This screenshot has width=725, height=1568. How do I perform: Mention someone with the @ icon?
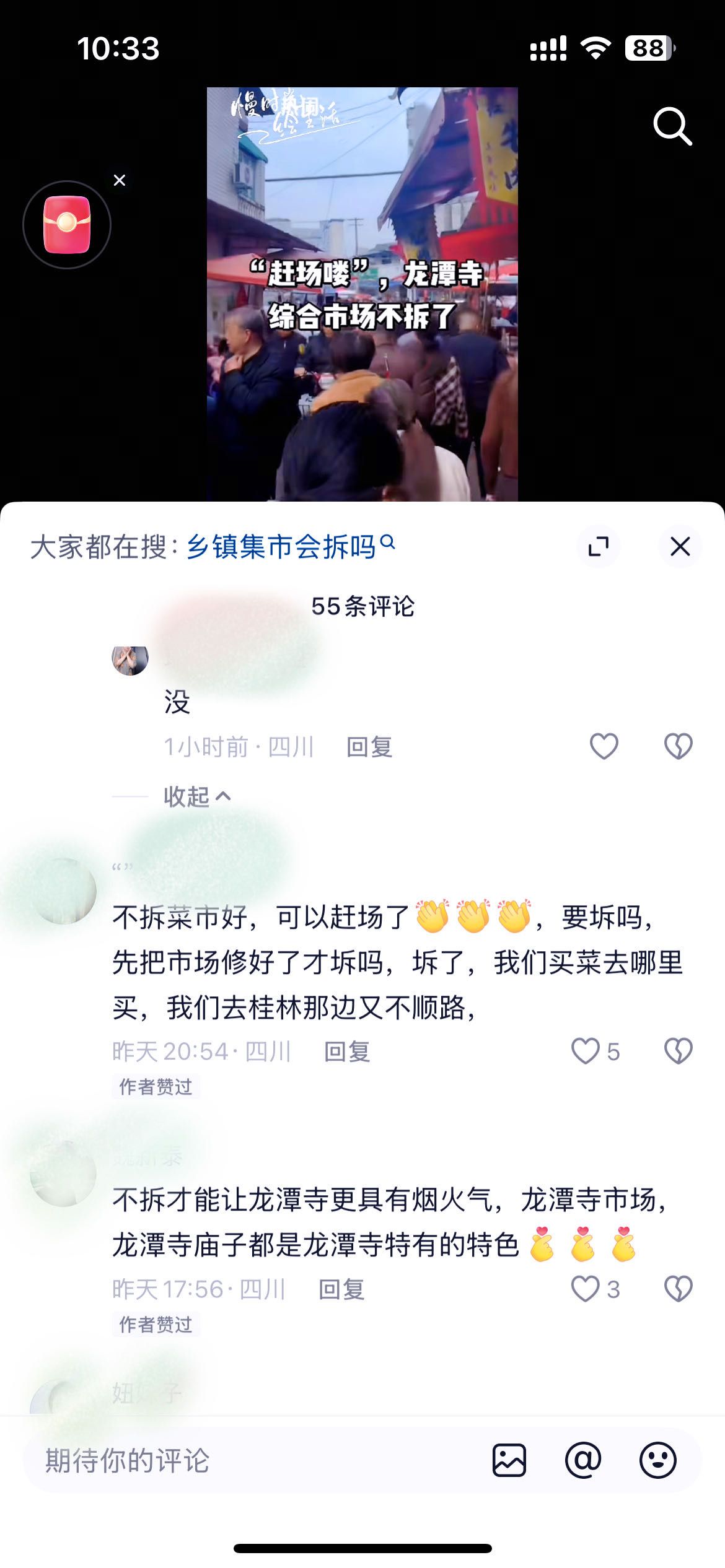pyautogui.click(x=583, y=1460)
